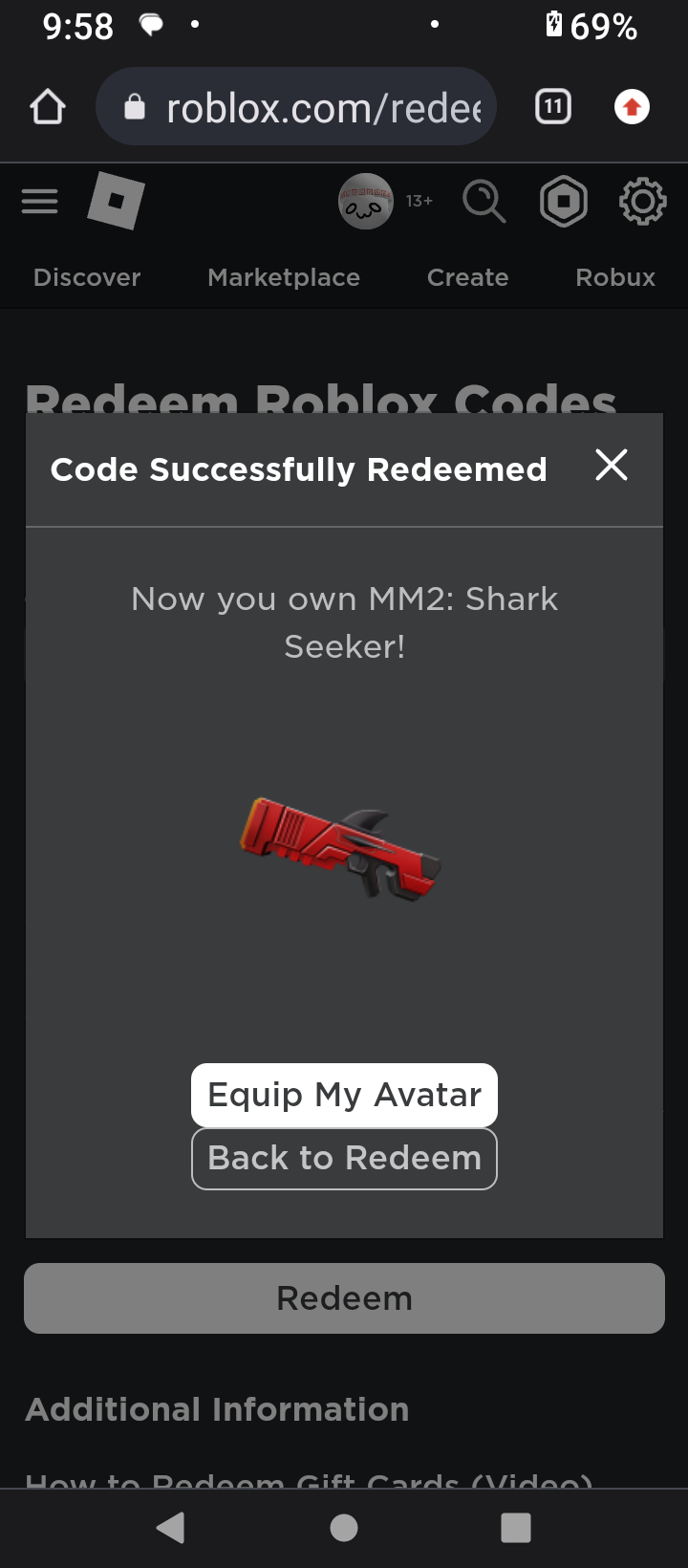Open the Robux balance icon
Image resolution: width=688 pixels, height=1568 pixels.
[x=564, y=202]
